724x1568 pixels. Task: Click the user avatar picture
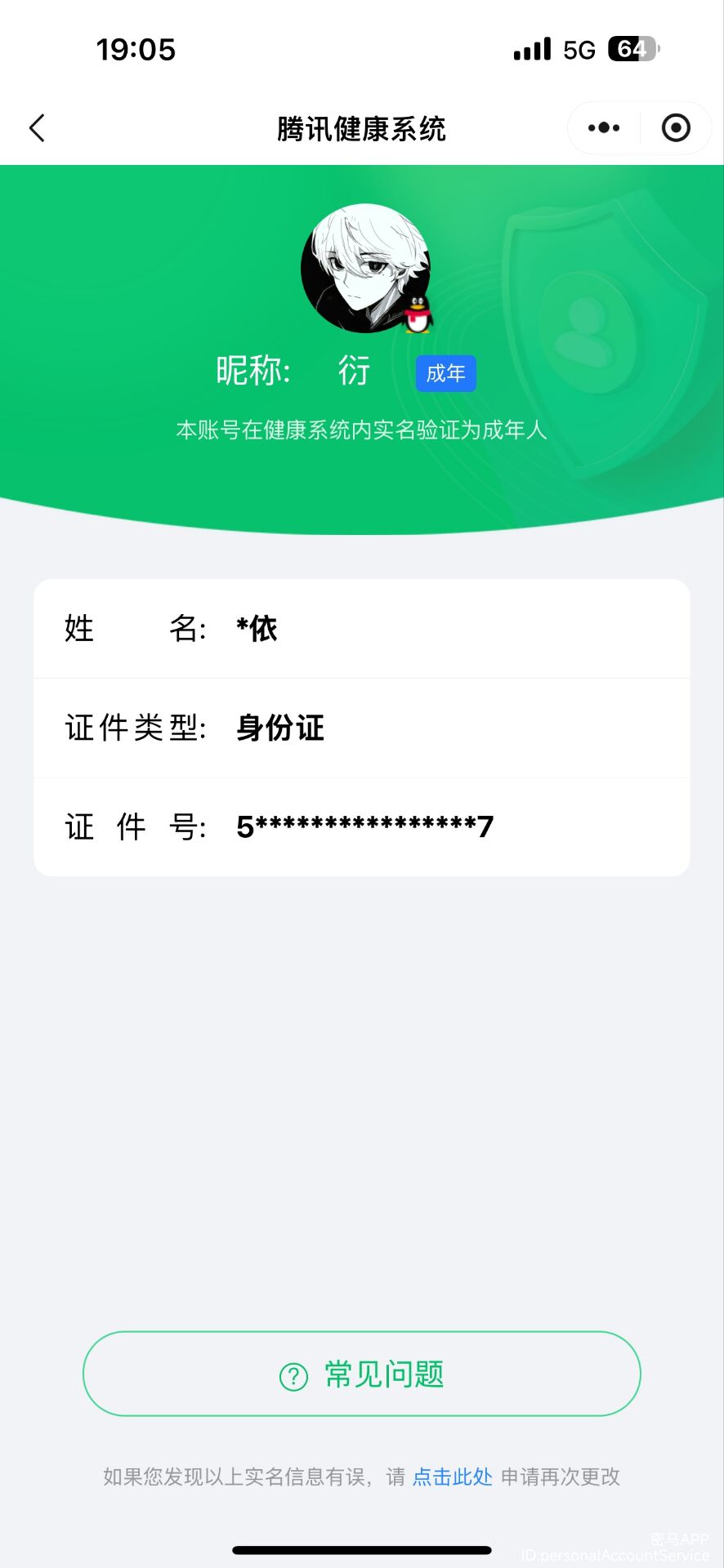click(362, 269)
